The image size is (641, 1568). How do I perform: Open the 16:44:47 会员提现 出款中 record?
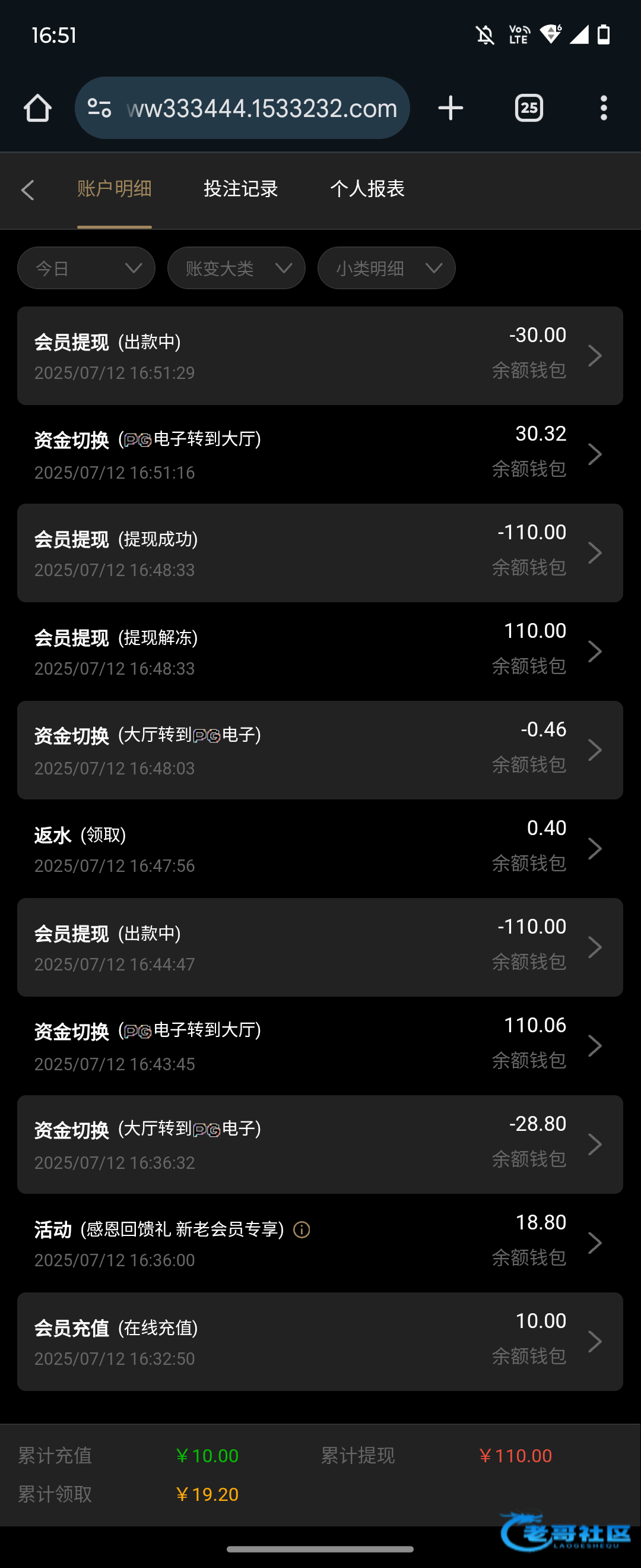tap(320, 947)
